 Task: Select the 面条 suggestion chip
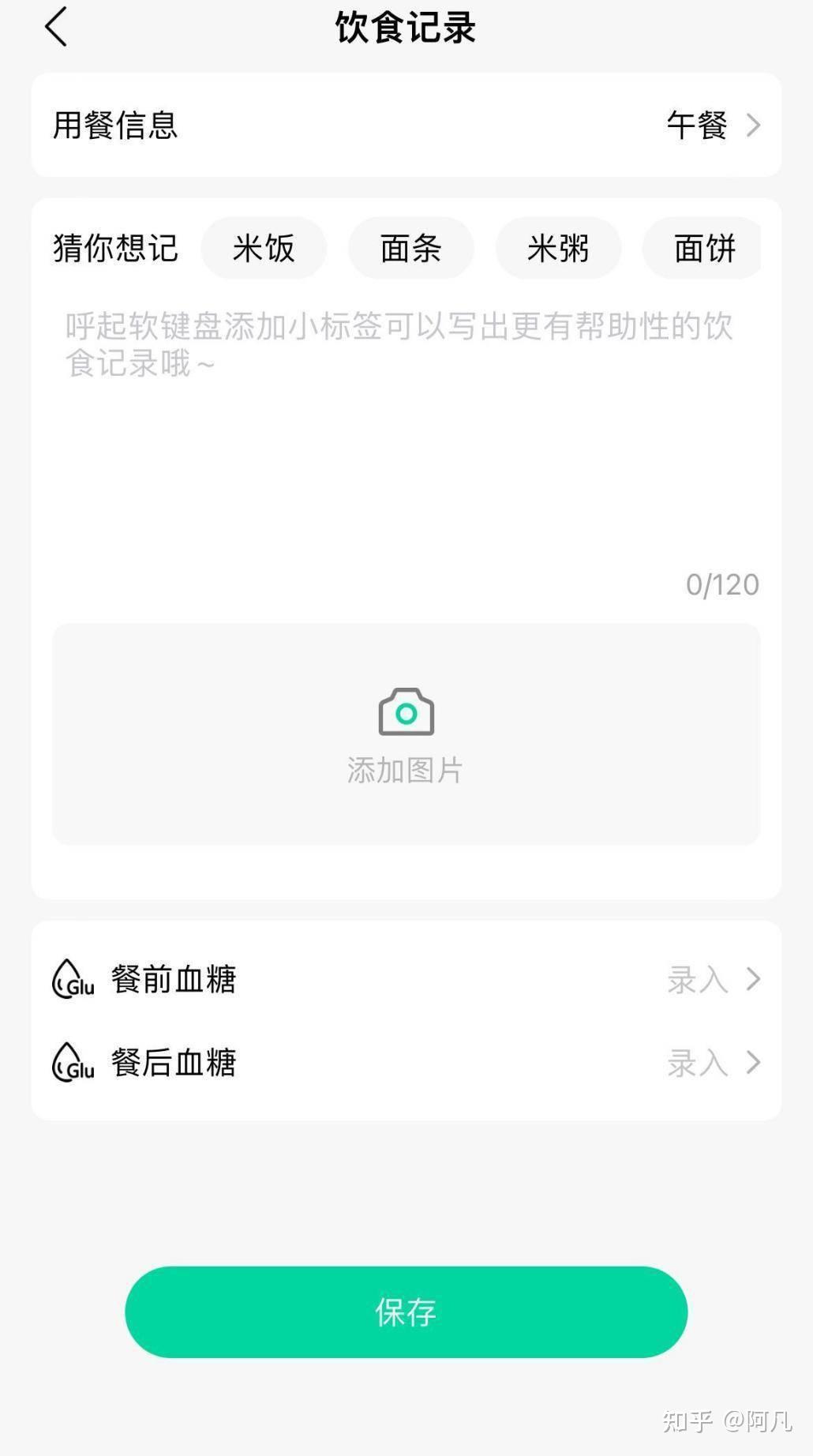click(410, 248)
